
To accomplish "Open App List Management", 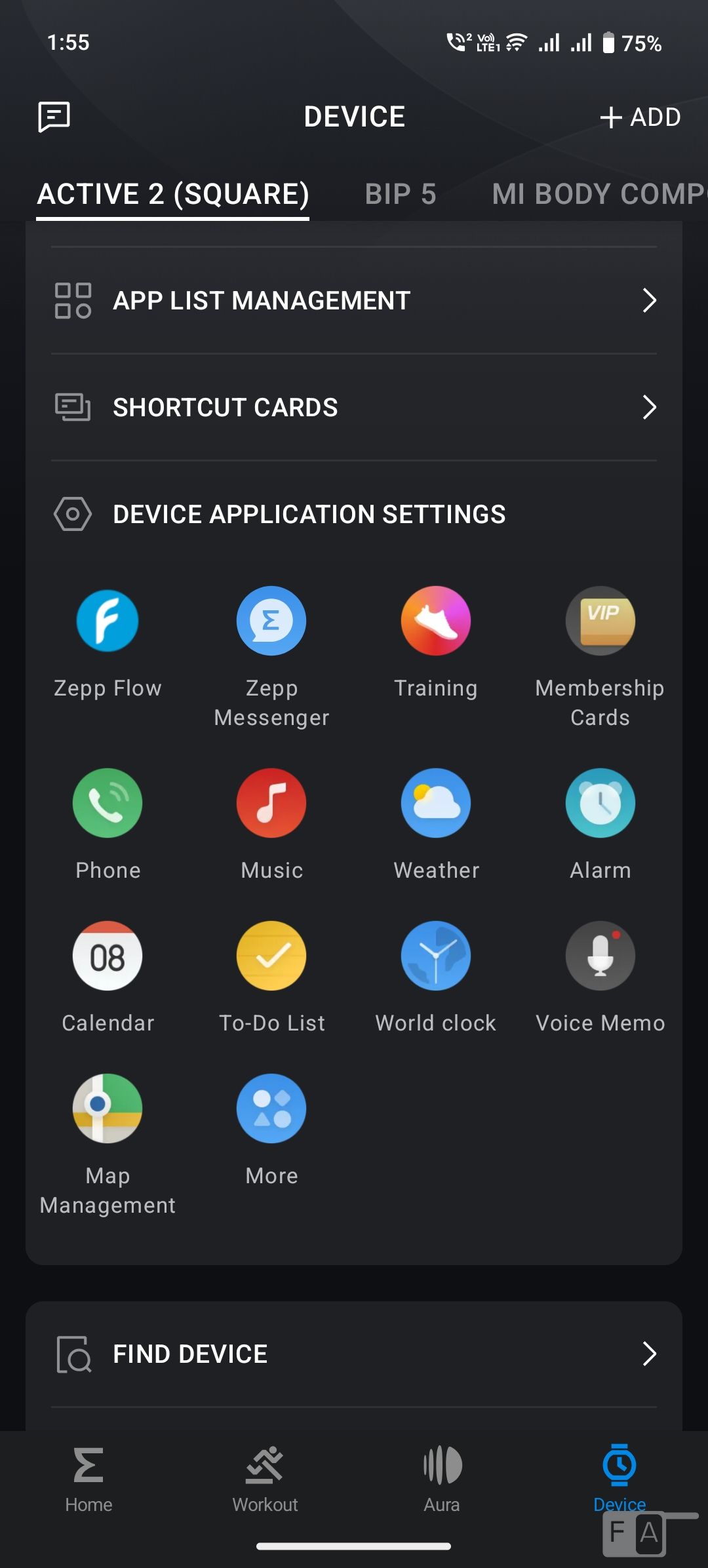I will coord(354,301).
